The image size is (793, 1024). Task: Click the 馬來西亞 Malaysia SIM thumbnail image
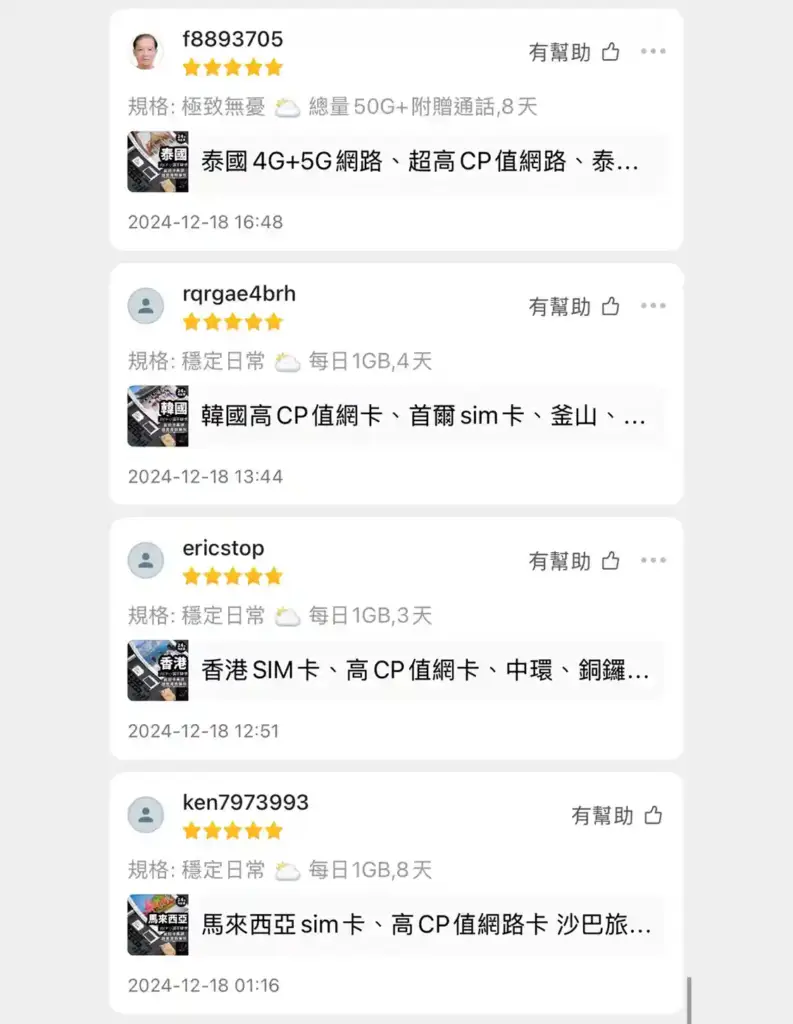(158, 926)
